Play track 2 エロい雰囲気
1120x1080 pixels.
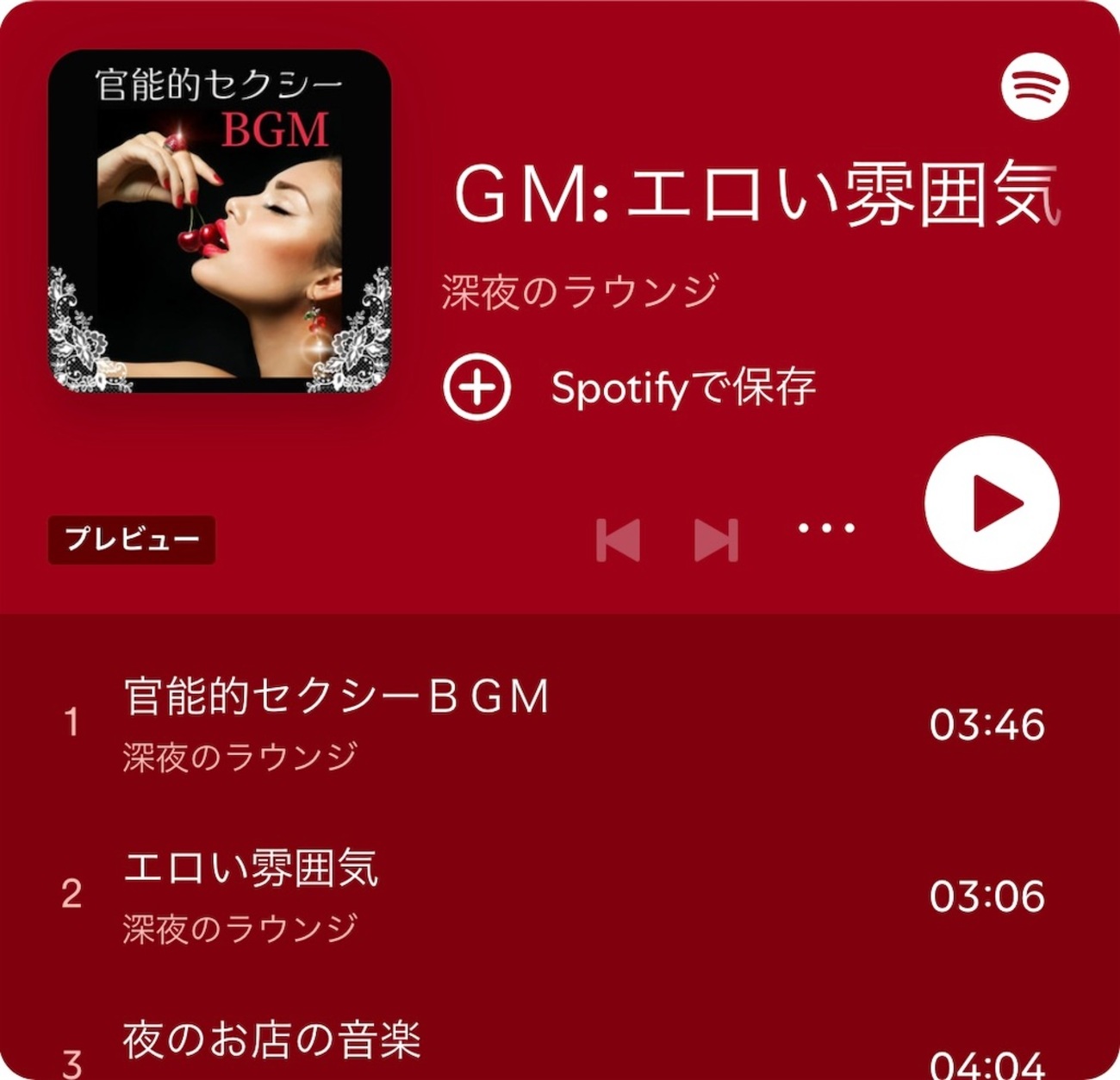(251, 869)
